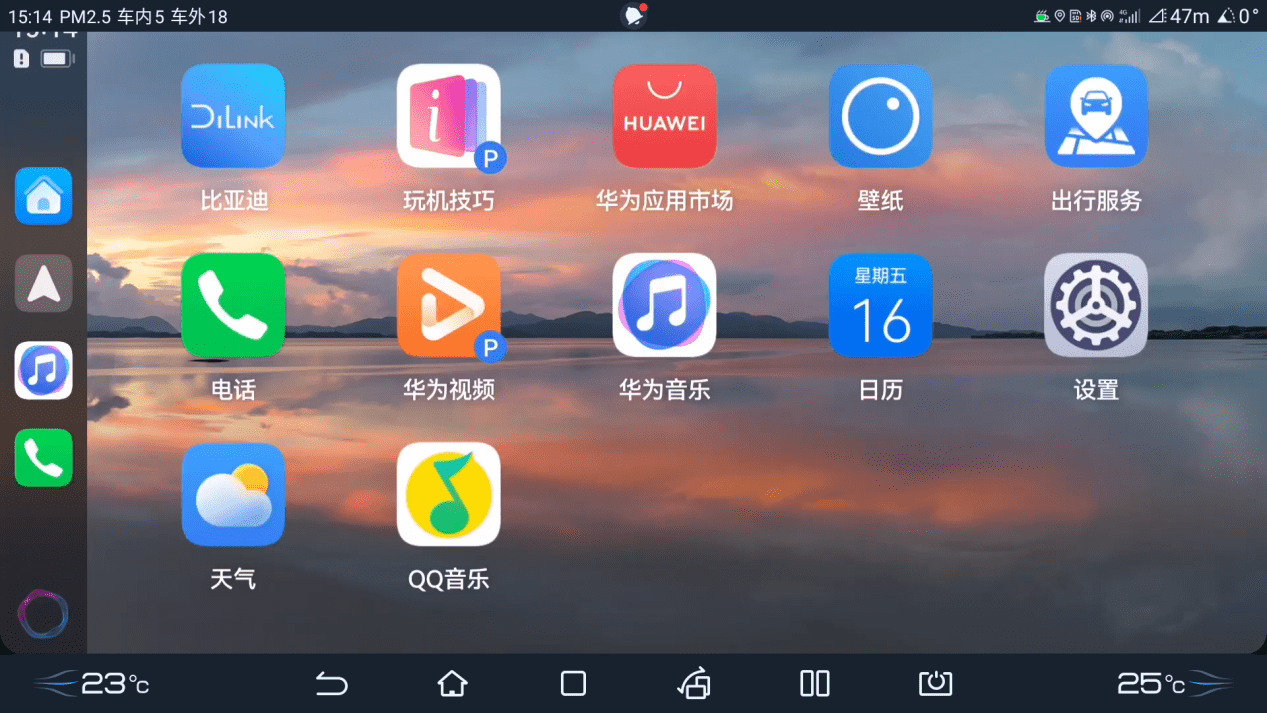Image resolution: width=1267 pixels, height=713 pixels.
Task: Open 华为视频 video app
Action: [x=449, y=305]
